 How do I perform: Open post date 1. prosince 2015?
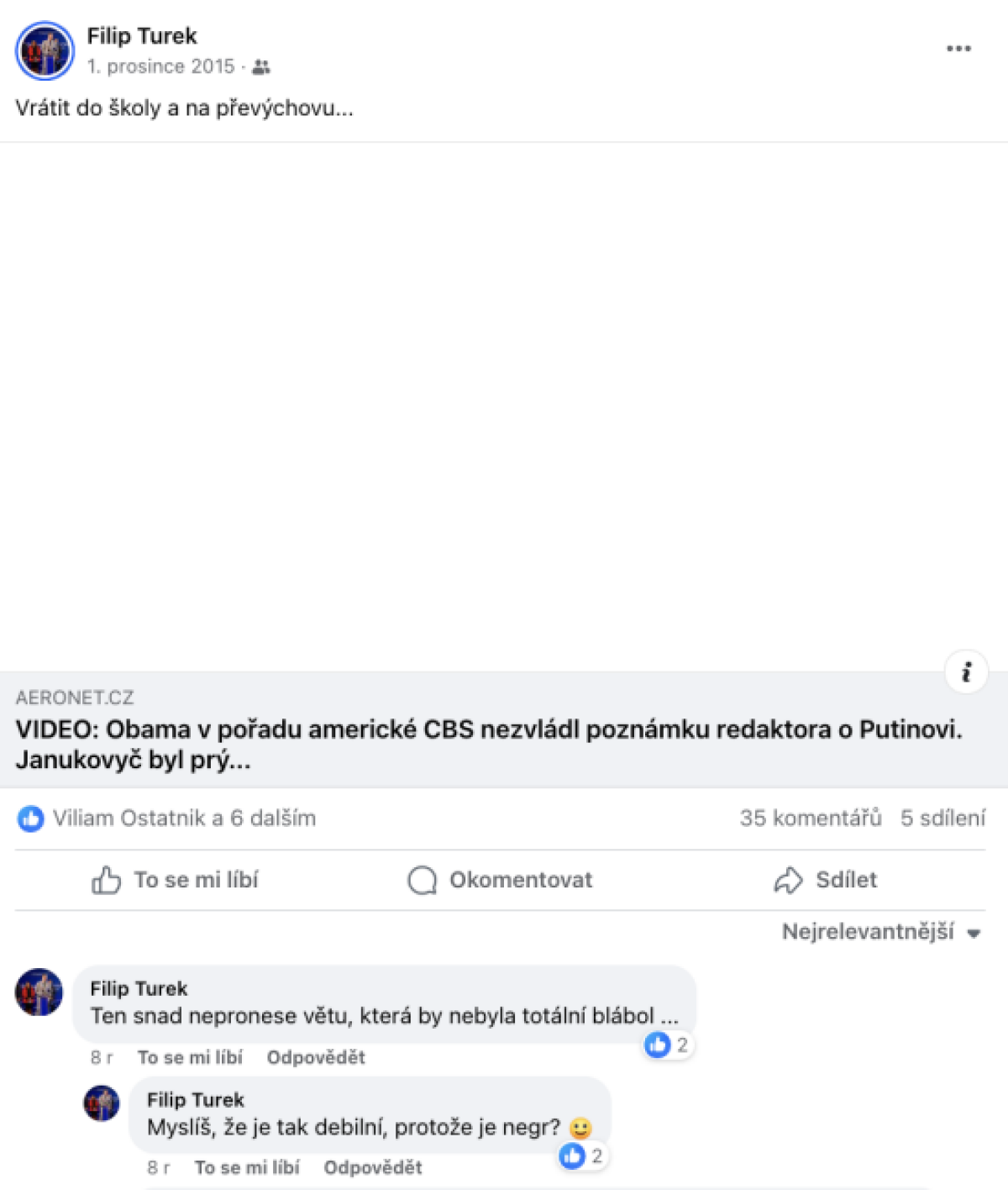[x=160, y=66]
